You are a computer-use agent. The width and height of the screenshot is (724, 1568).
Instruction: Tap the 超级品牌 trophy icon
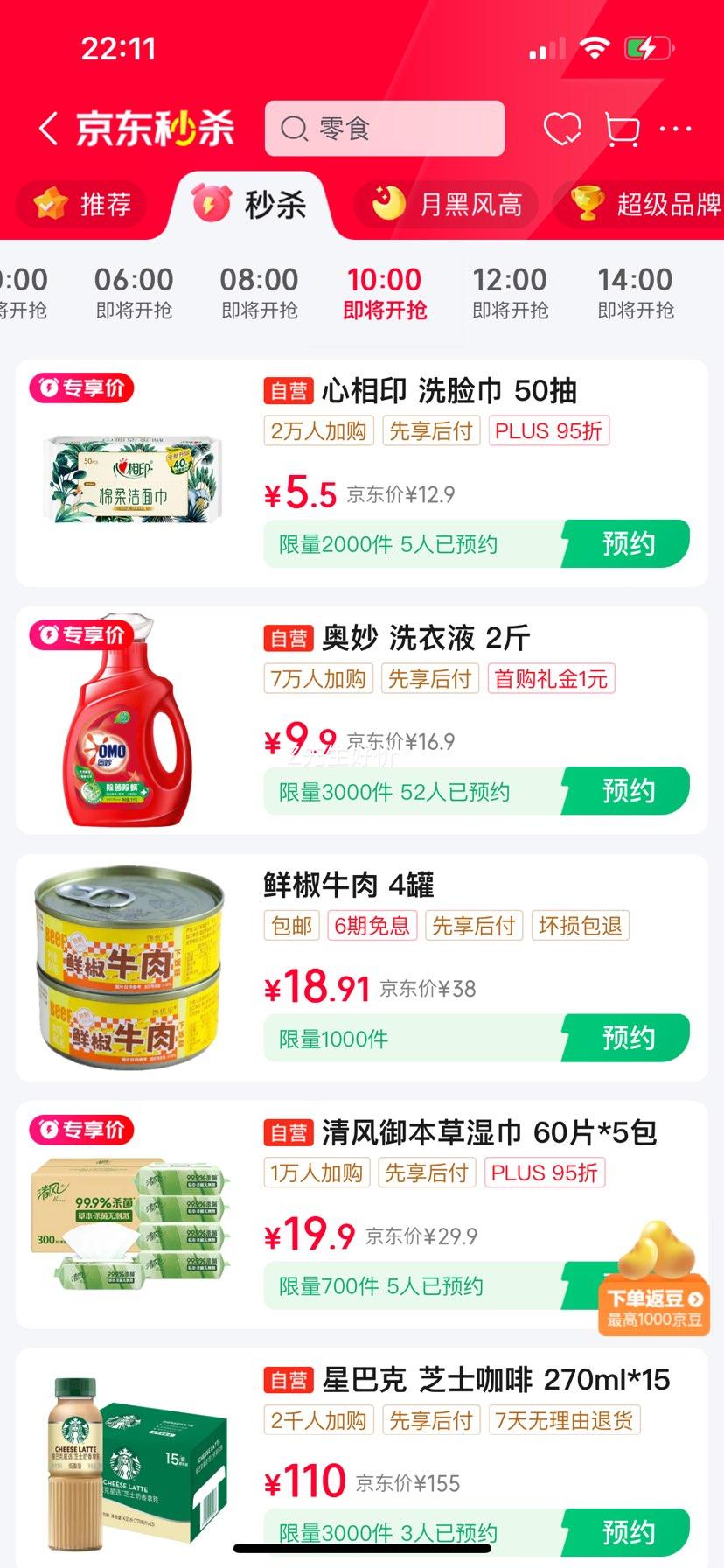point(589,205)
